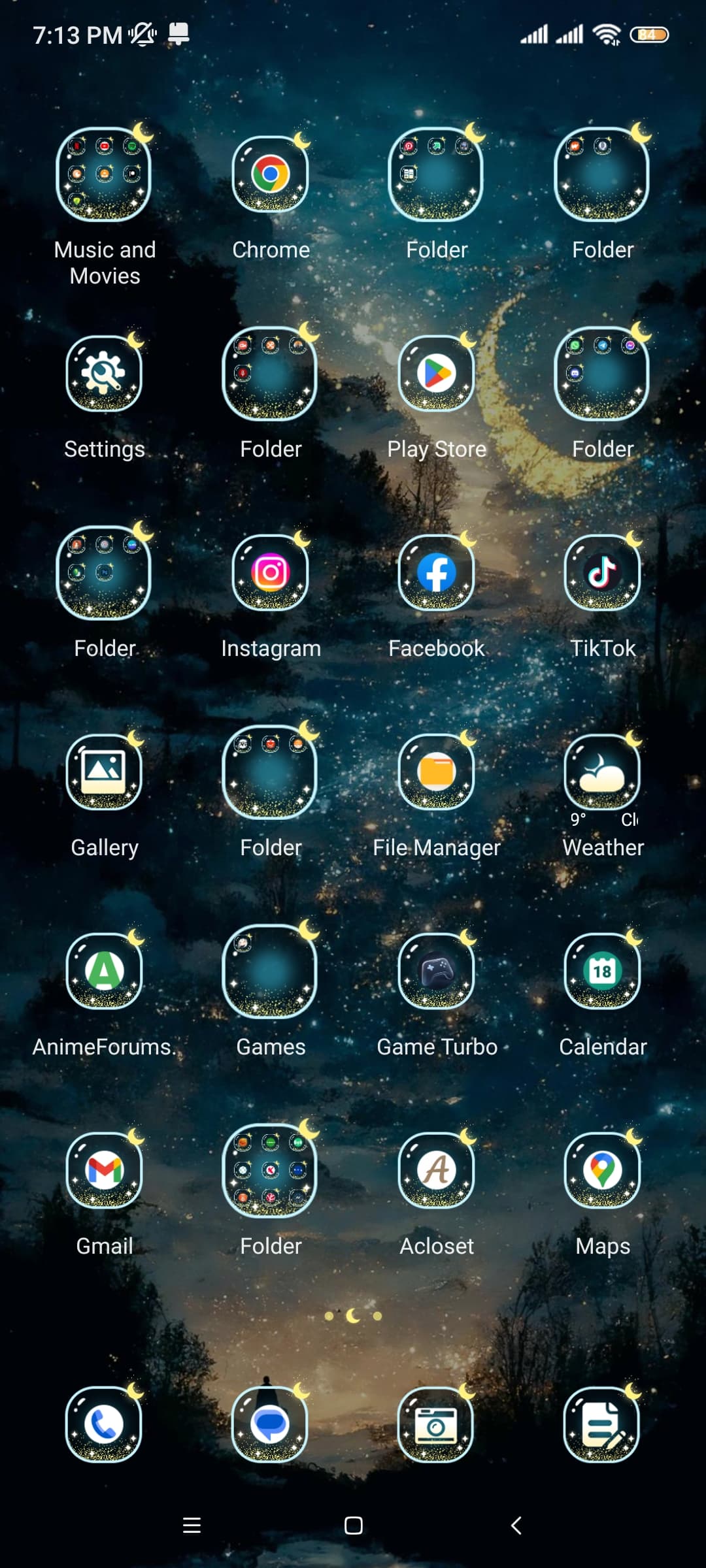706x1568 pixels.
Task: Open the Gallery app
Action: coord(104,772)
